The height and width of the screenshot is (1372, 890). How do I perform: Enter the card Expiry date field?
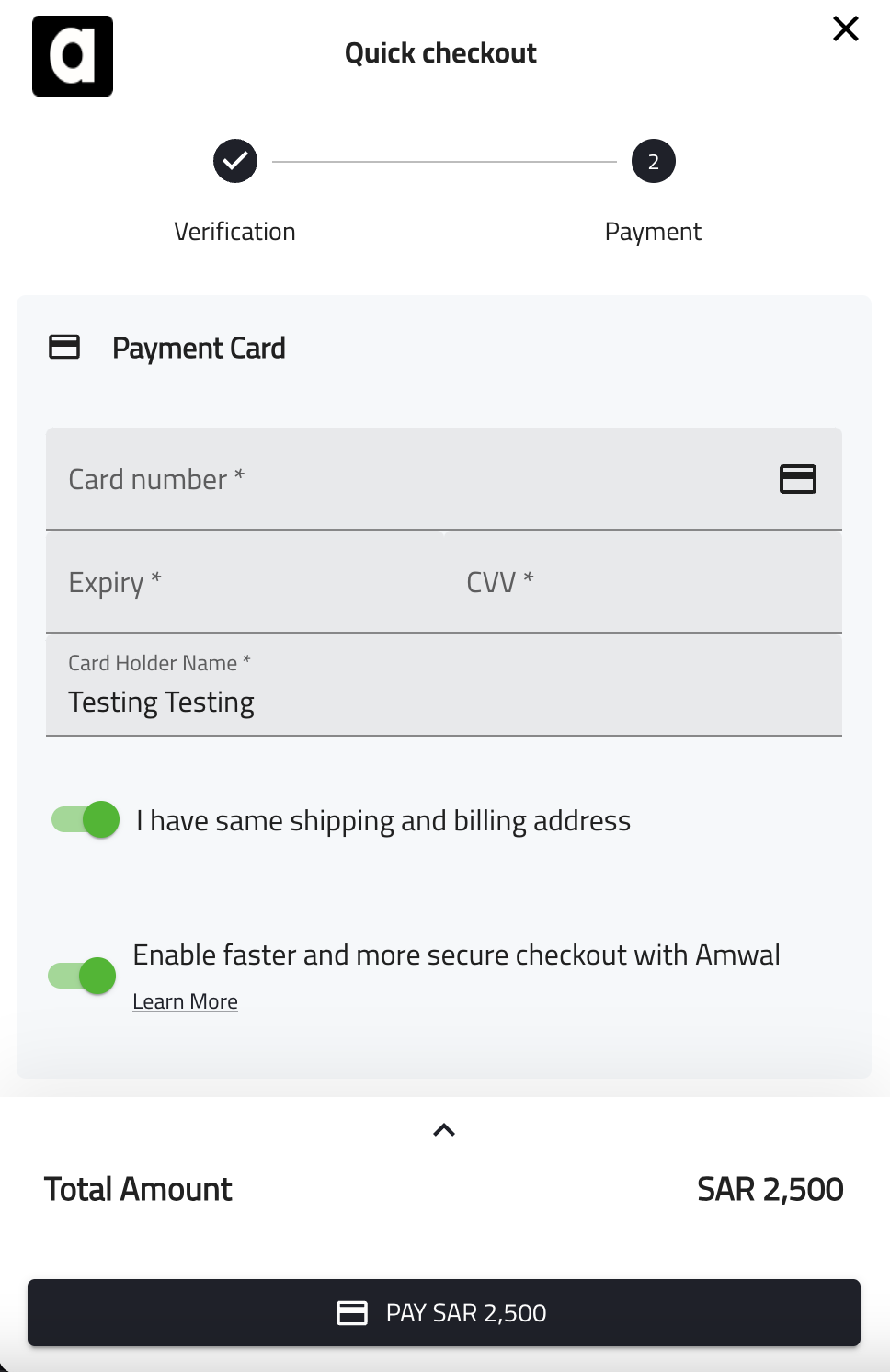coord(244,582)
